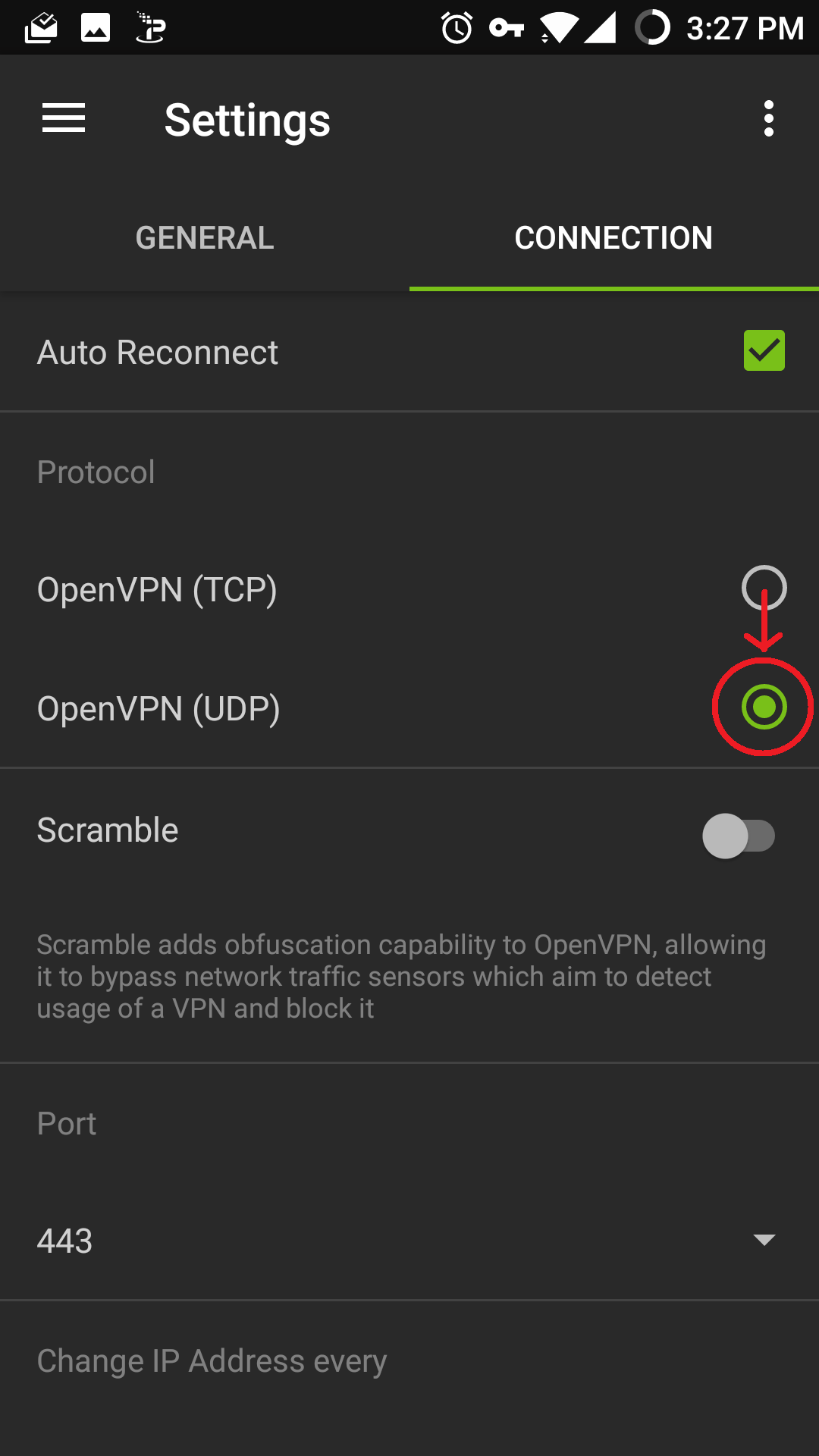
Task: Expand the Port 443 dropdown
Action: (764, 1240)
